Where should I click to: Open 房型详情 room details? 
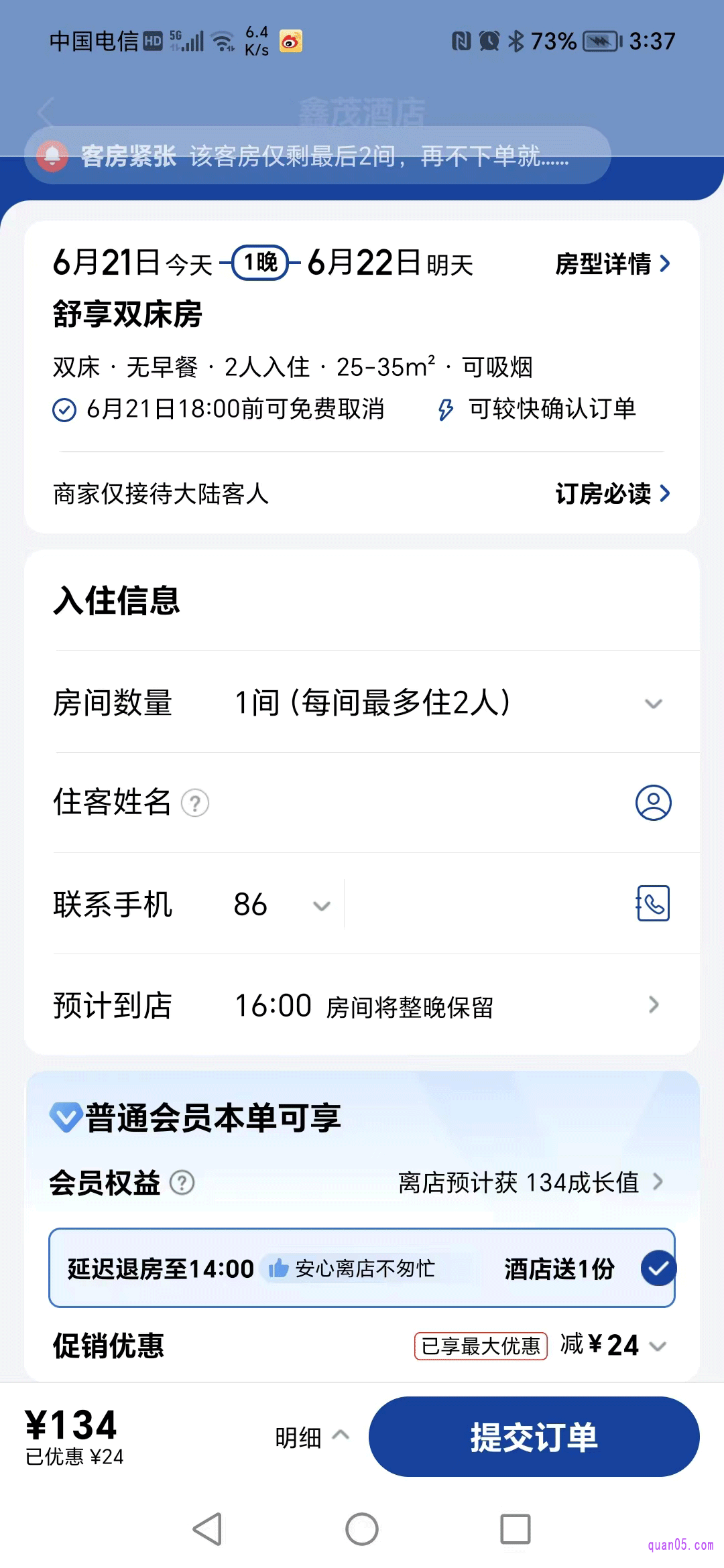[x=612, y=264]
